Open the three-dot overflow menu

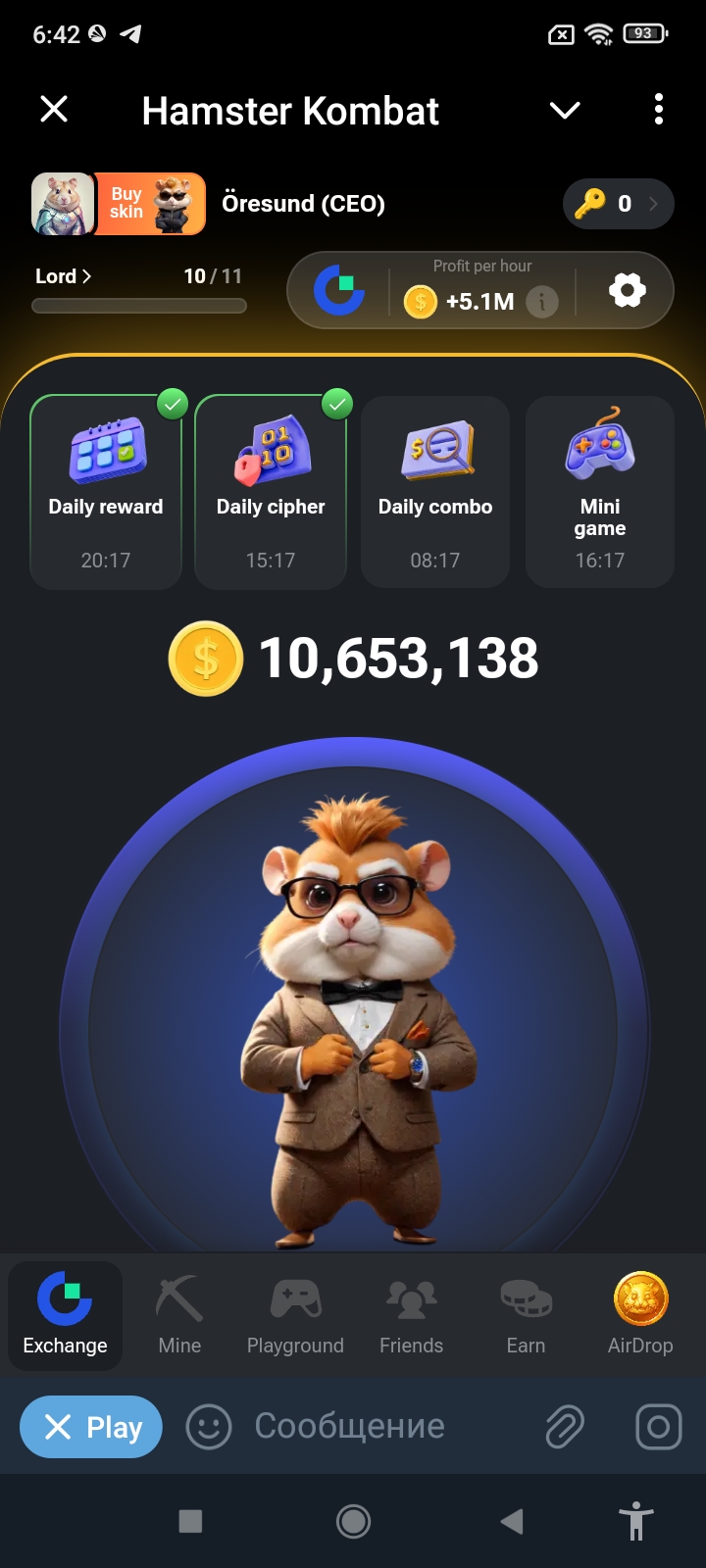659,109
